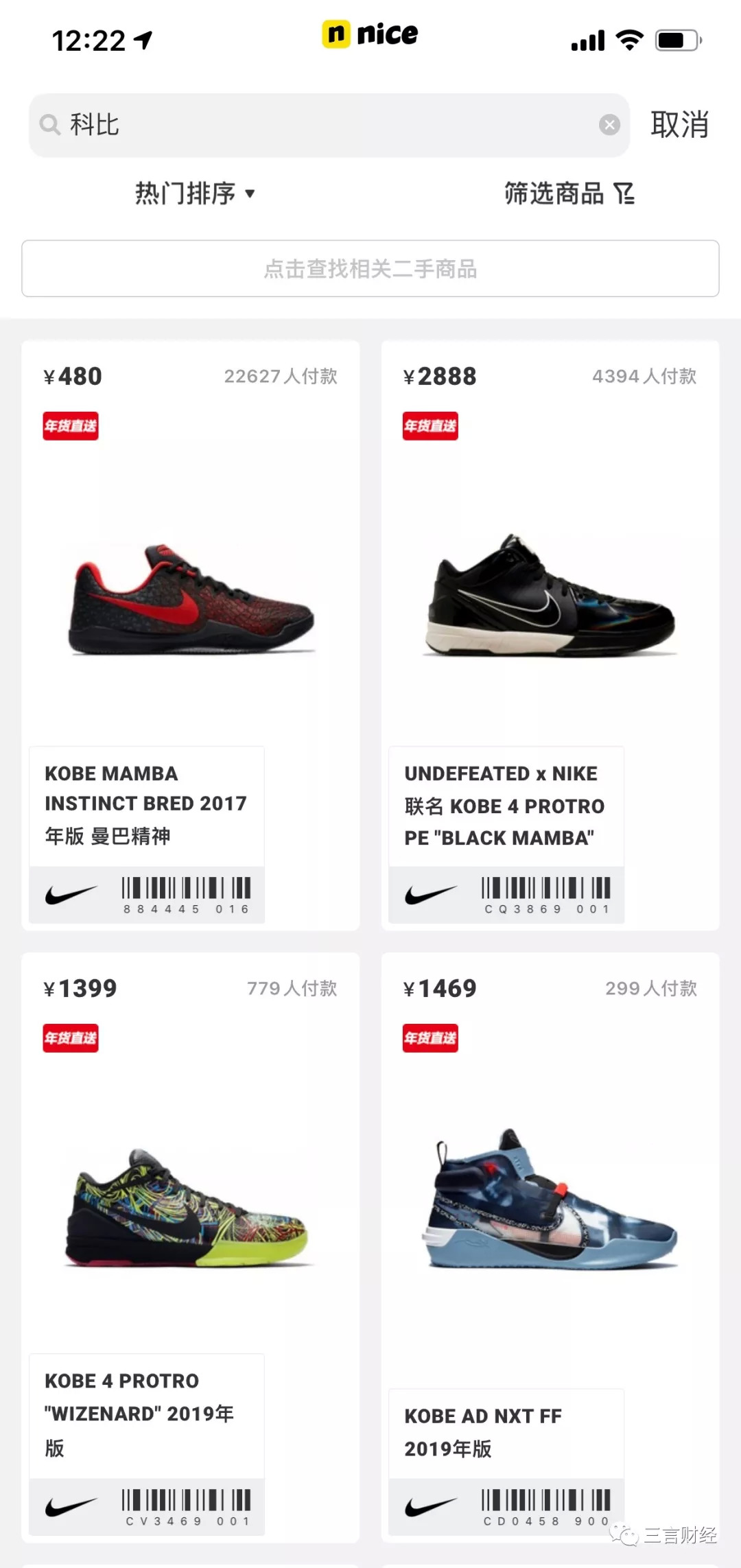
Task: Tap 点击查找相关二手商品 to find second-hand items
Action: point(370,268)
